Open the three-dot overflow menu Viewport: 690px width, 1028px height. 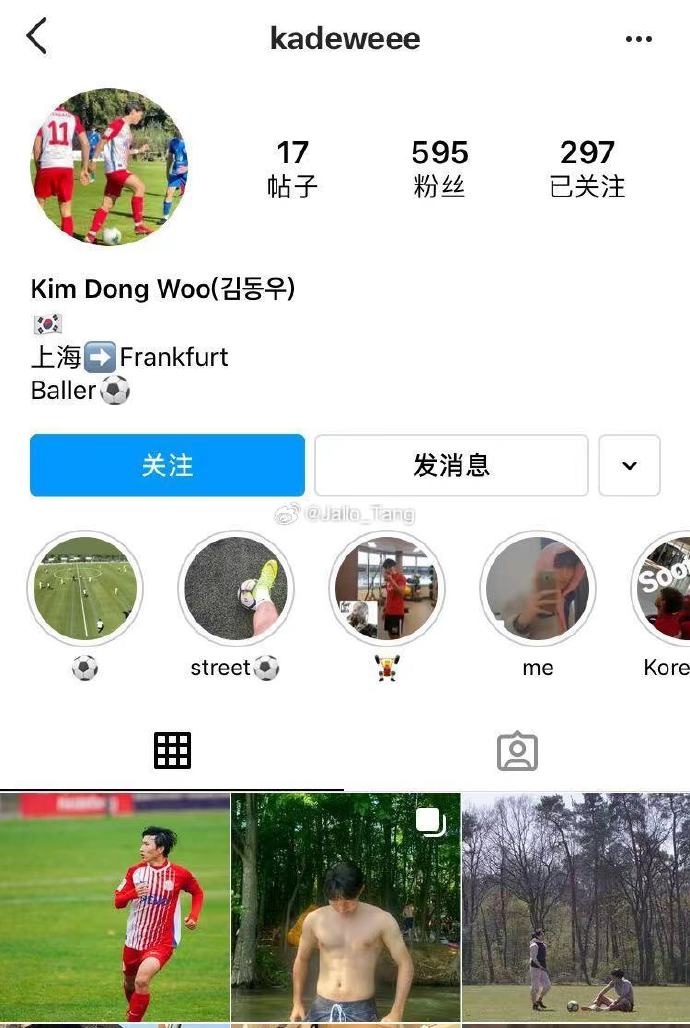pos(638,39)
